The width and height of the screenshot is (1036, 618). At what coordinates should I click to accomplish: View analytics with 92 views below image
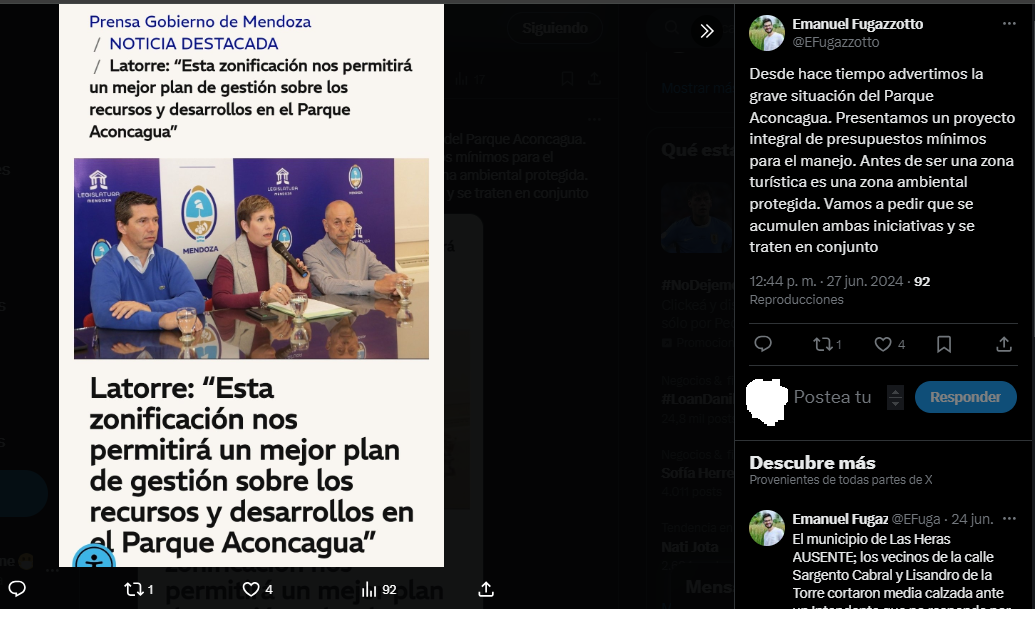(x=378, y=589)
